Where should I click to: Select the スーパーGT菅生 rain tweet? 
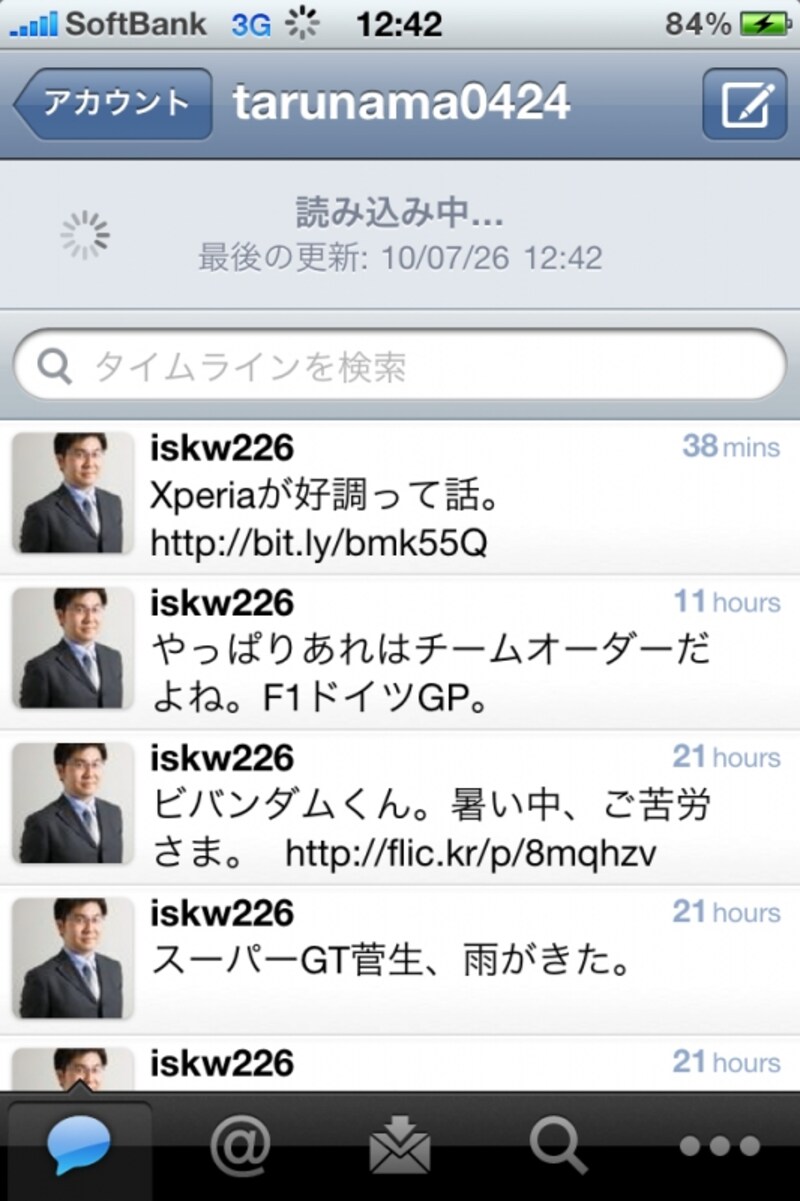400,957
